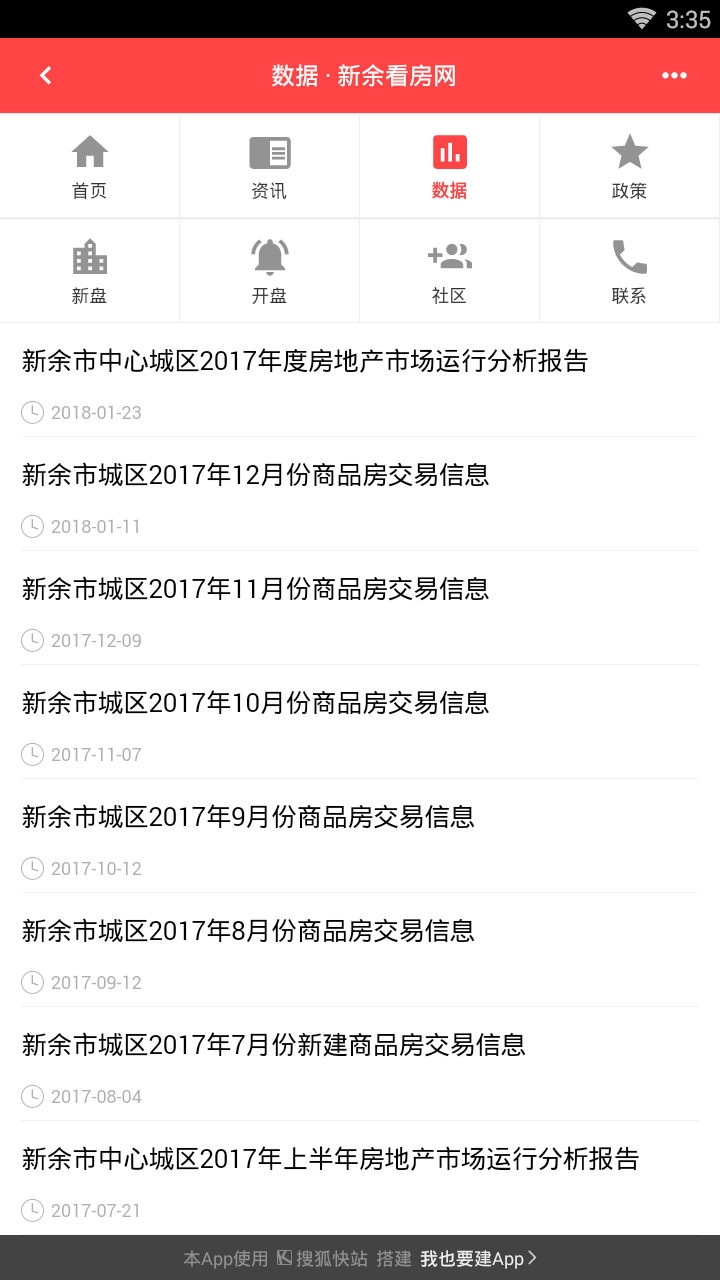The height and width of the screenshot is (1280, 720).
Task: Go back using the header arrow
Action: click(x=45, y=76)
